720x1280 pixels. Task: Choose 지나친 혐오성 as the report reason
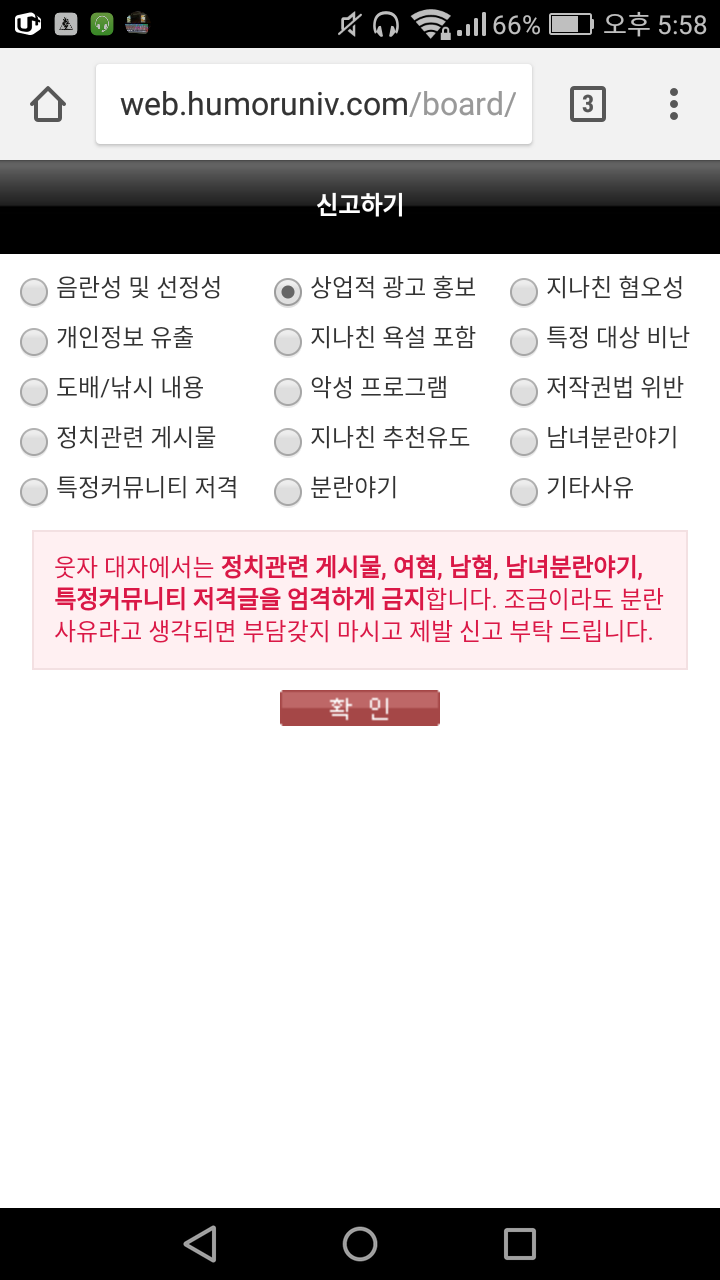(x=524, y=291)
